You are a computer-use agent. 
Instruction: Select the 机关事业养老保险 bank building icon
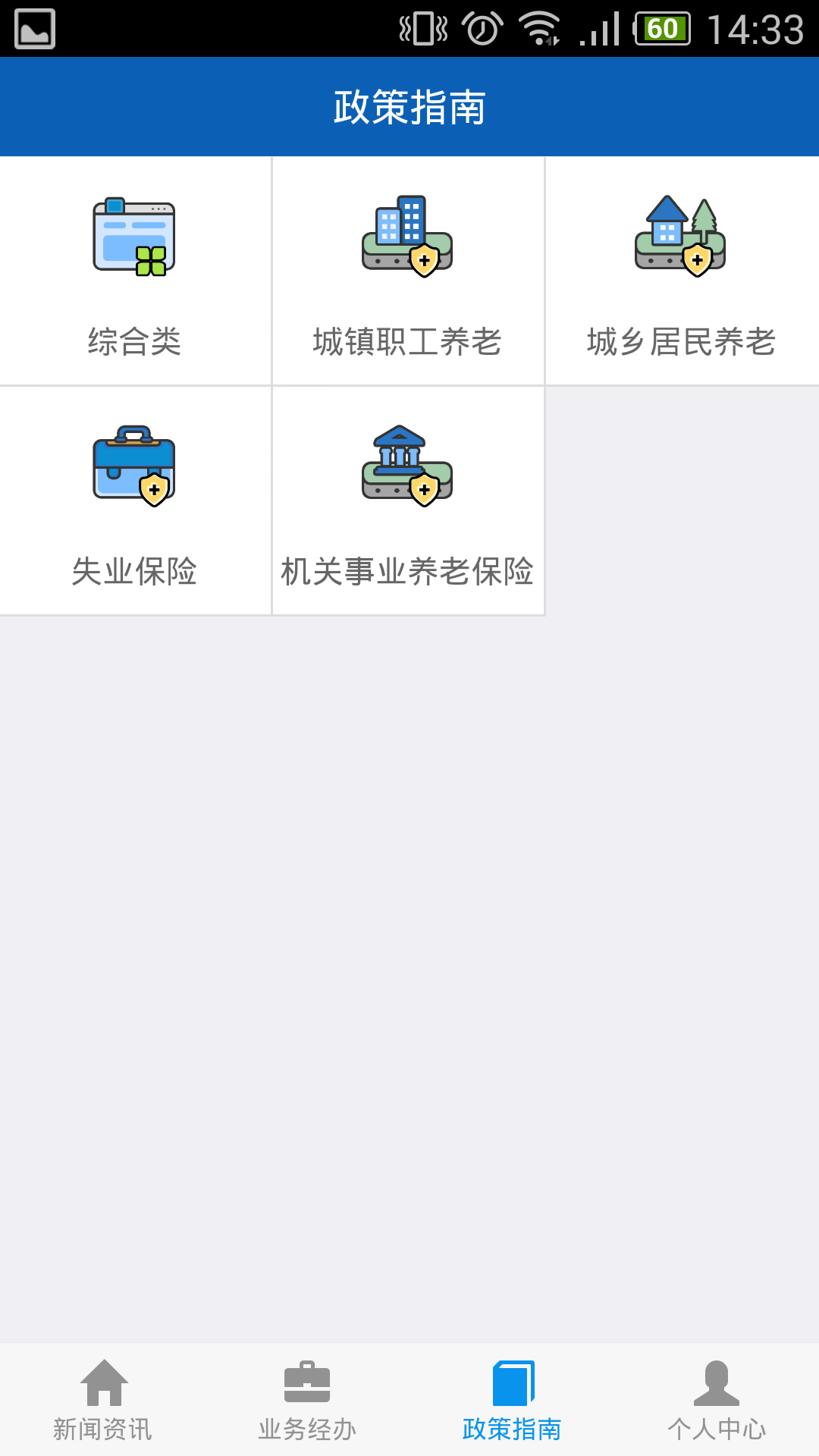pyautogui.click(x=407, y=466)
